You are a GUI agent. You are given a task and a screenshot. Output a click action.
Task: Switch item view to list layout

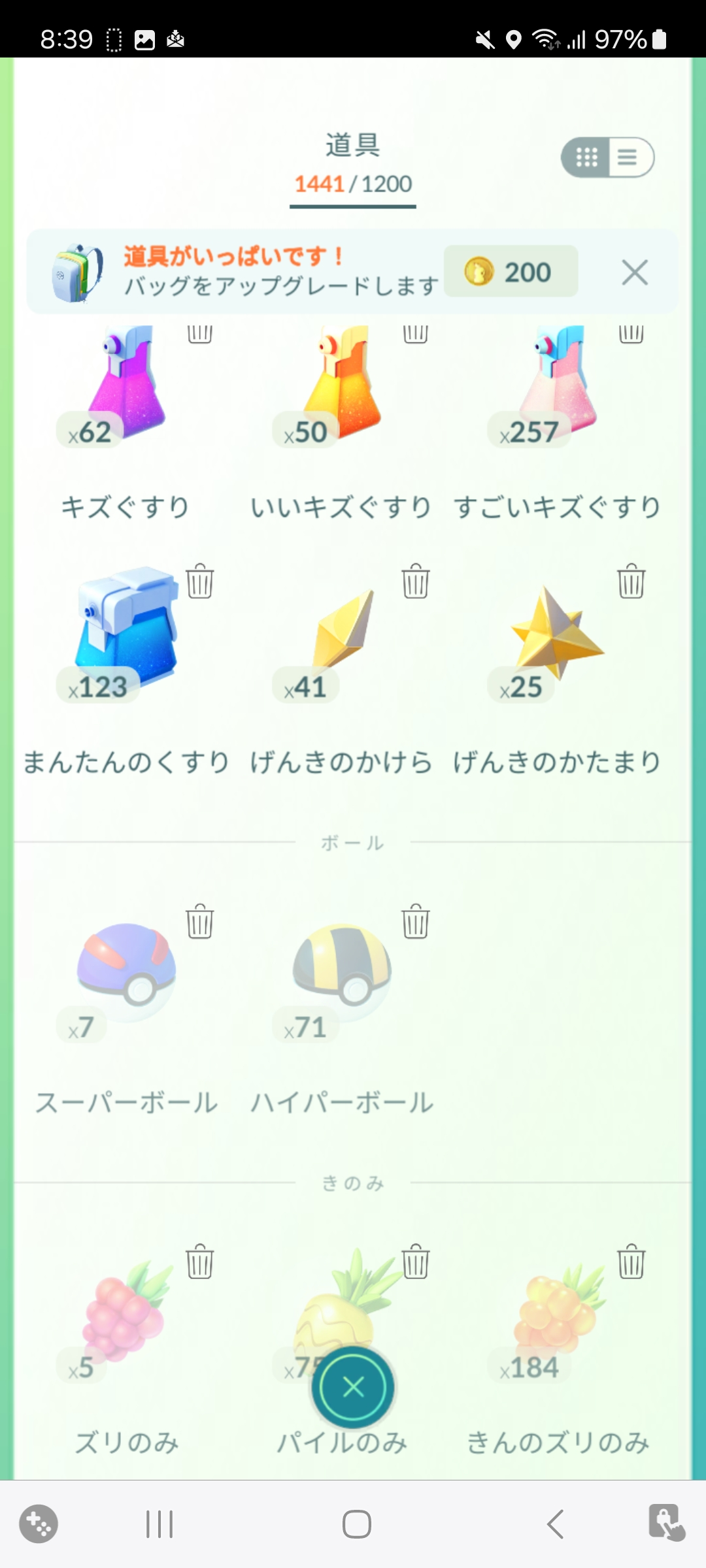pos(628,157)
